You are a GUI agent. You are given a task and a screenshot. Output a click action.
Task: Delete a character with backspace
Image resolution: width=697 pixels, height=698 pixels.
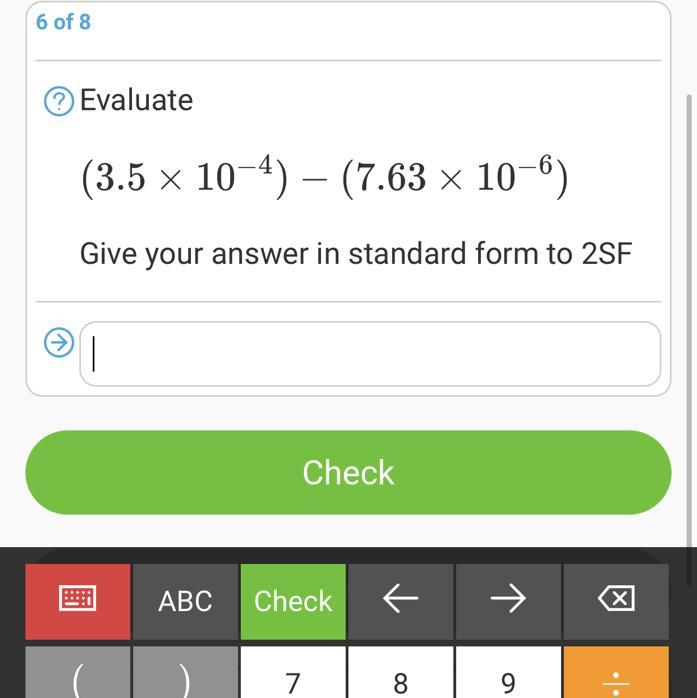[616, 600]
